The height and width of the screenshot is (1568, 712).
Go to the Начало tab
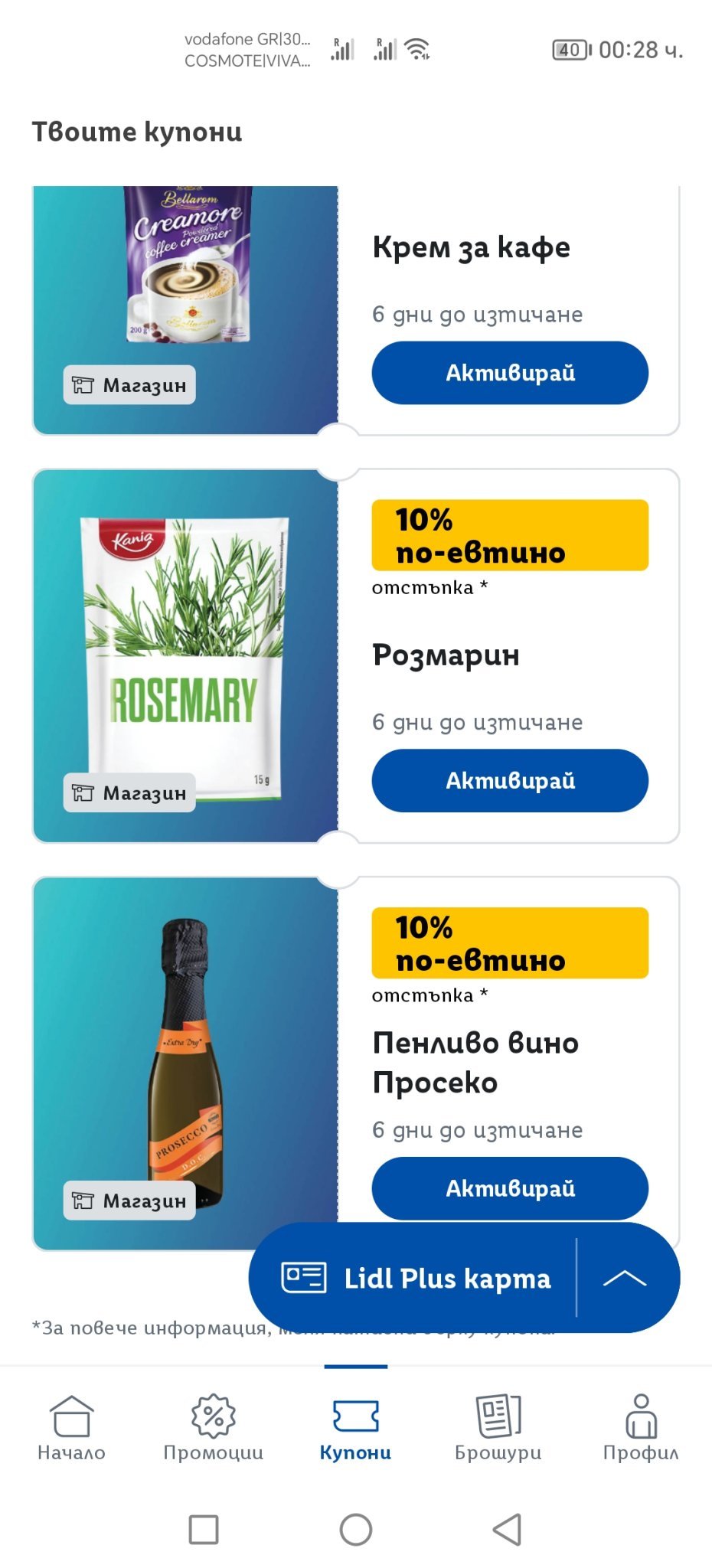click(x=72, y=1427)
